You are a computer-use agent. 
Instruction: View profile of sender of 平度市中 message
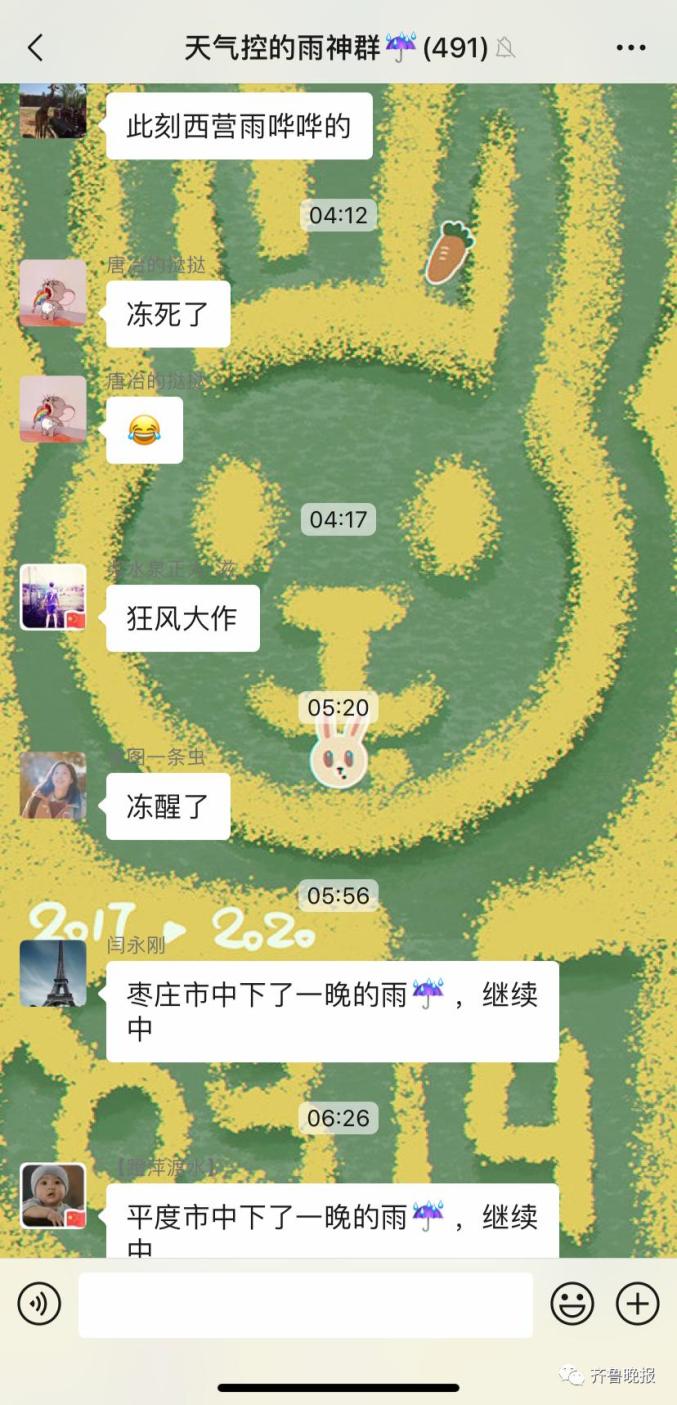pos(53,1195)
